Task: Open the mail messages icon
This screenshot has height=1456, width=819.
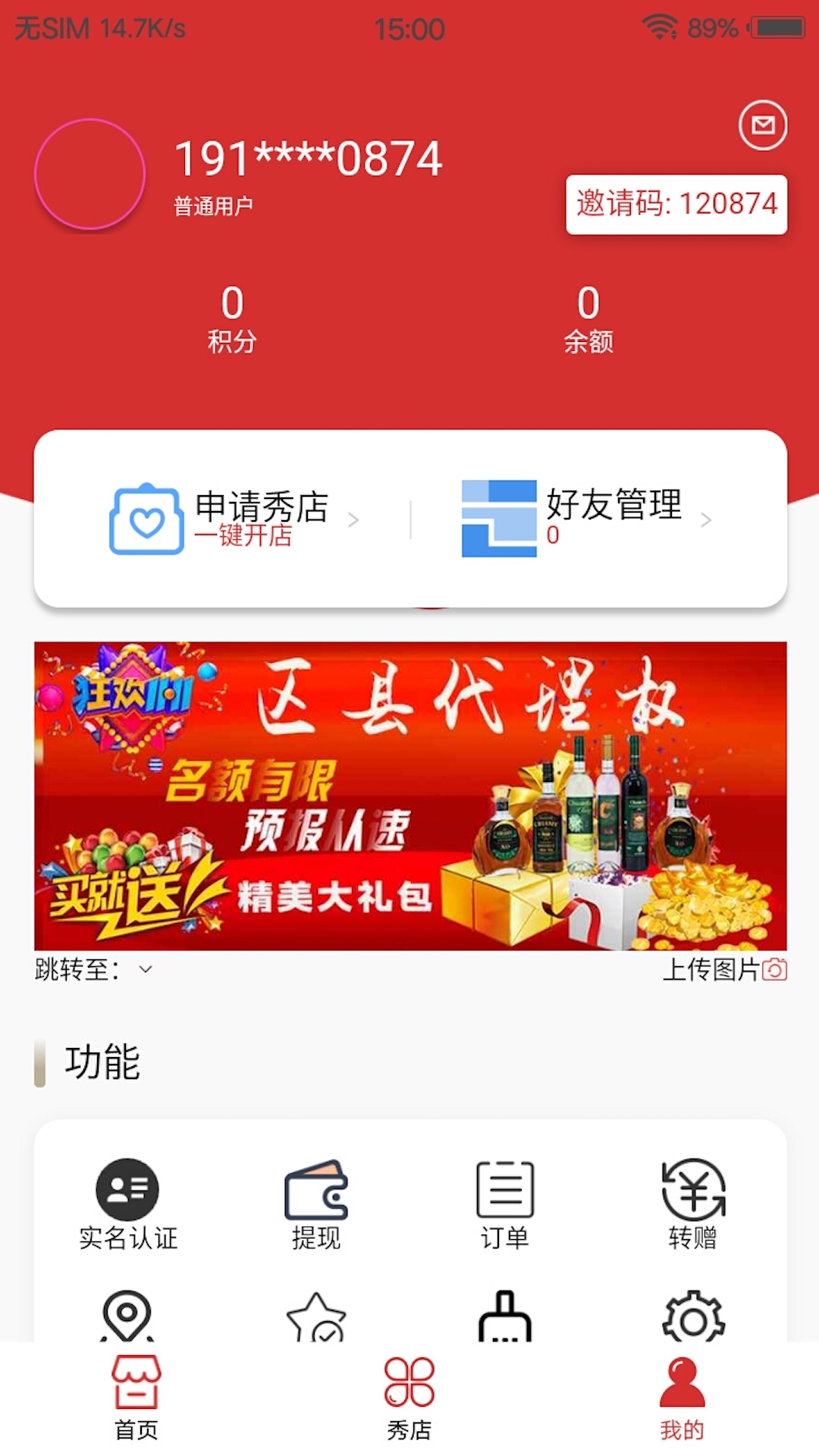Action: click(763, 125)
